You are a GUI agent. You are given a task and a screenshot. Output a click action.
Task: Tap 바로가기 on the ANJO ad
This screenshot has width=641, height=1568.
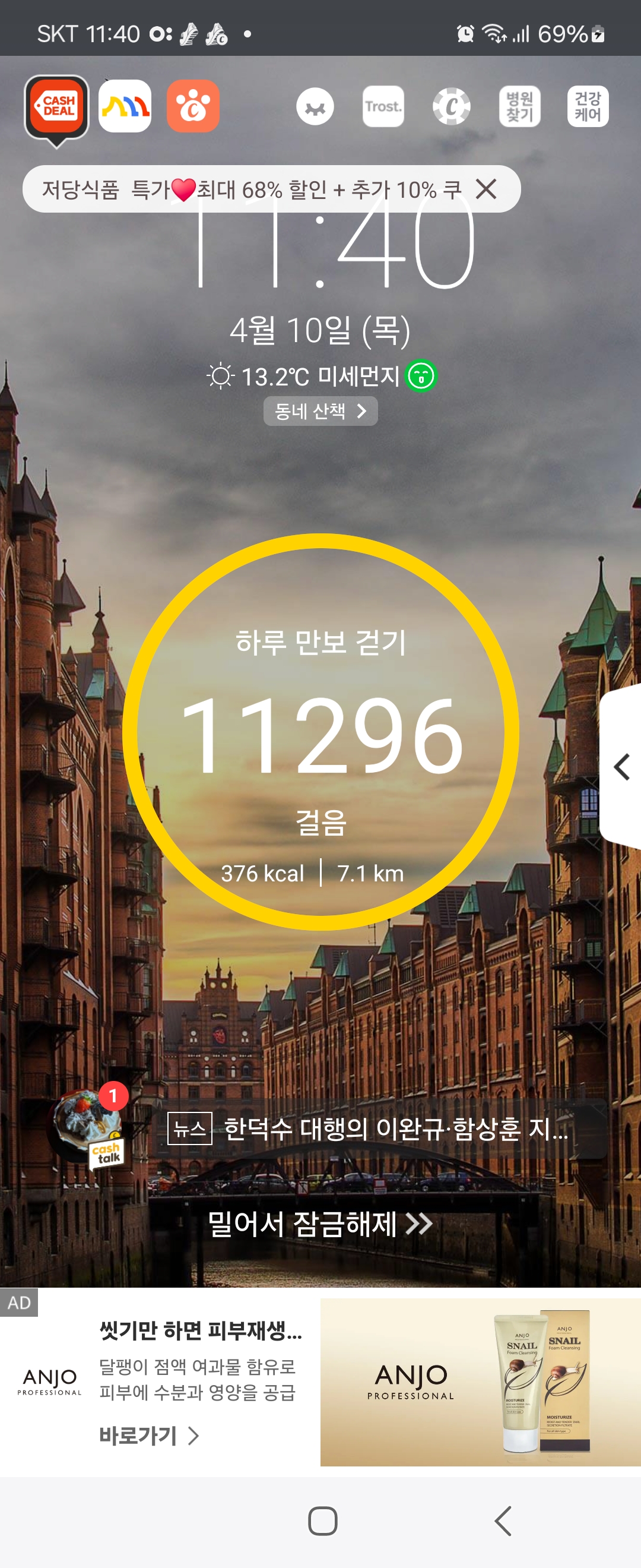(149, 1436)
